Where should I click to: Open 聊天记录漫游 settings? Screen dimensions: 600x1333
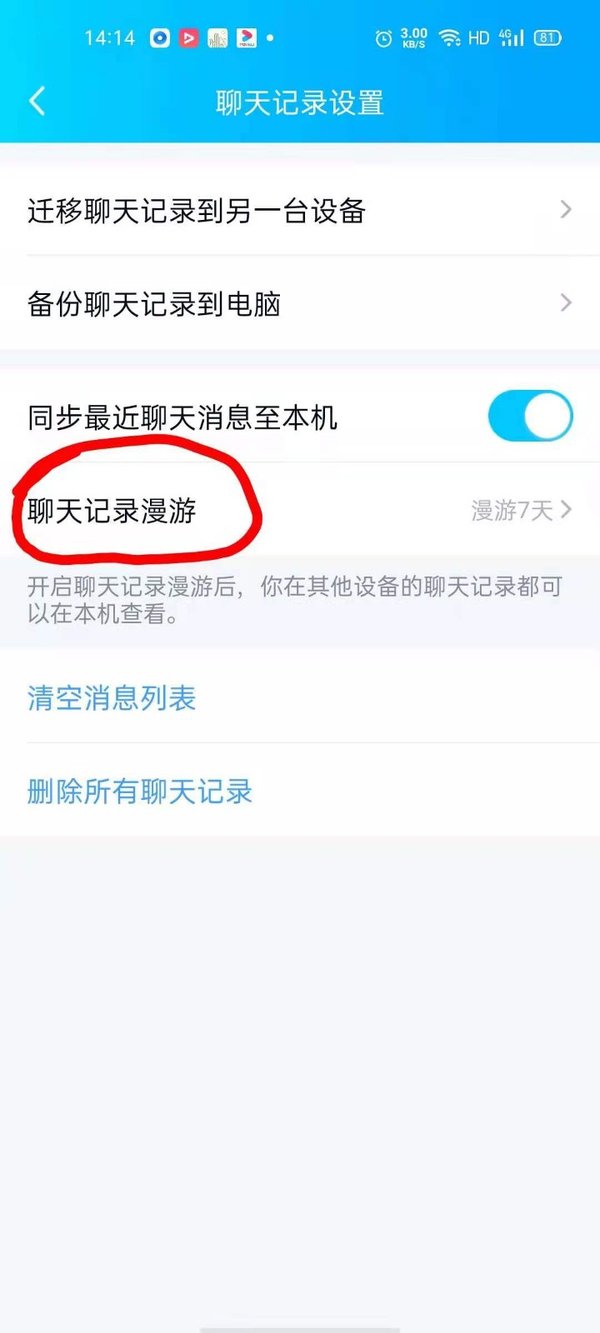click(300, 511)
